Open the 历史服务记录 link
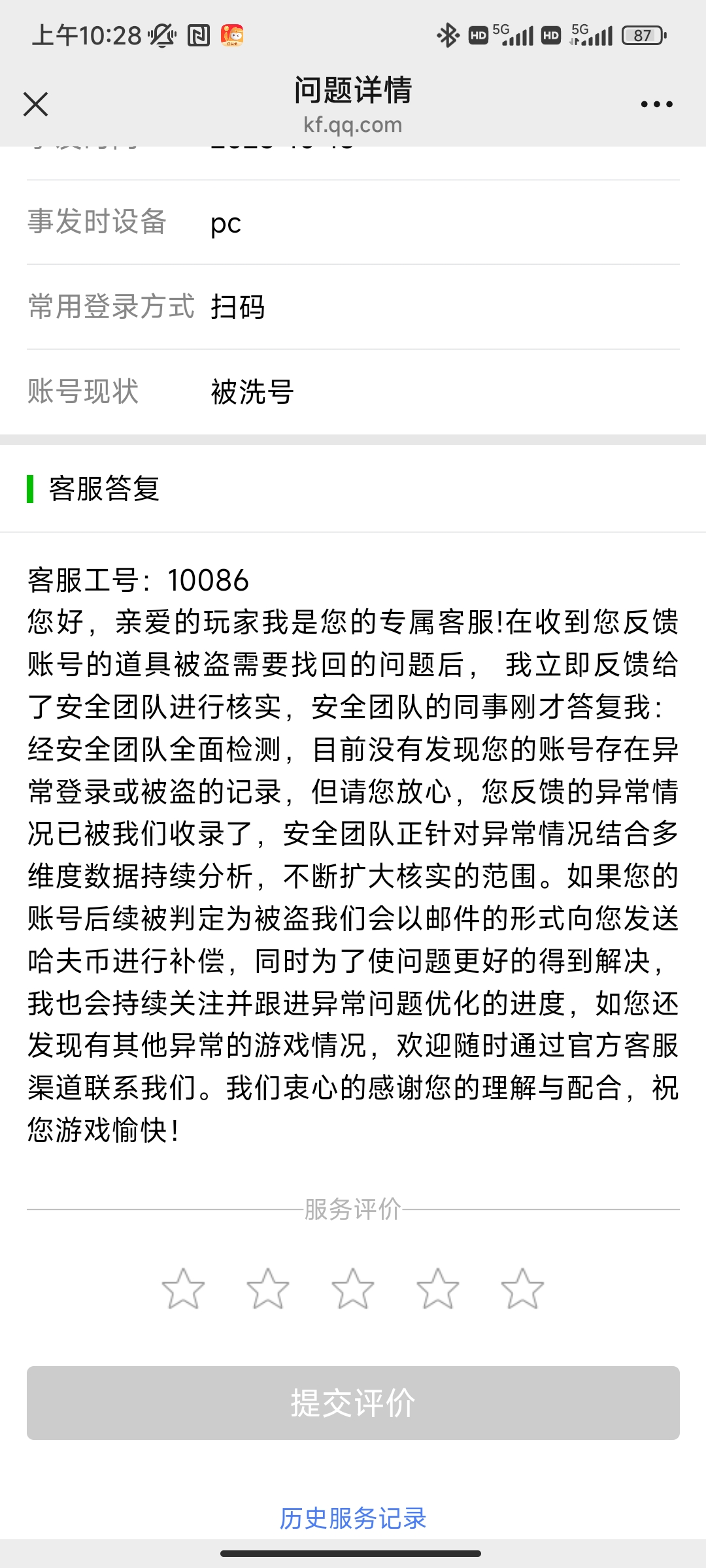The height and width of the screenshot is (1568, 706). (353, 1518)
